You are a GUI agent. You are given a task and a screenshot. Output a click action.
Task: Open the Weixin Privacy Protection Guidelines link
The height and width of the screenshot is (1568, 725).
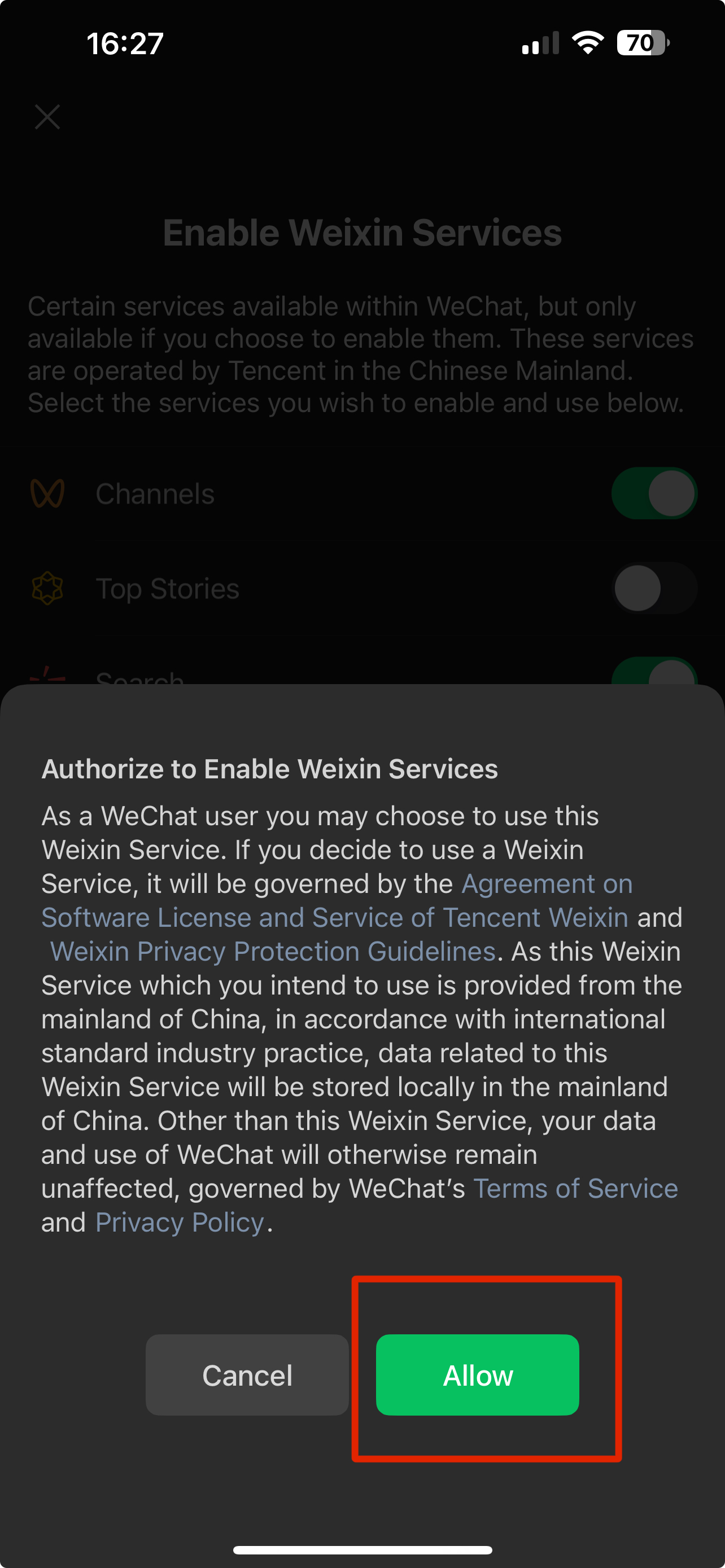coord(273,952)
